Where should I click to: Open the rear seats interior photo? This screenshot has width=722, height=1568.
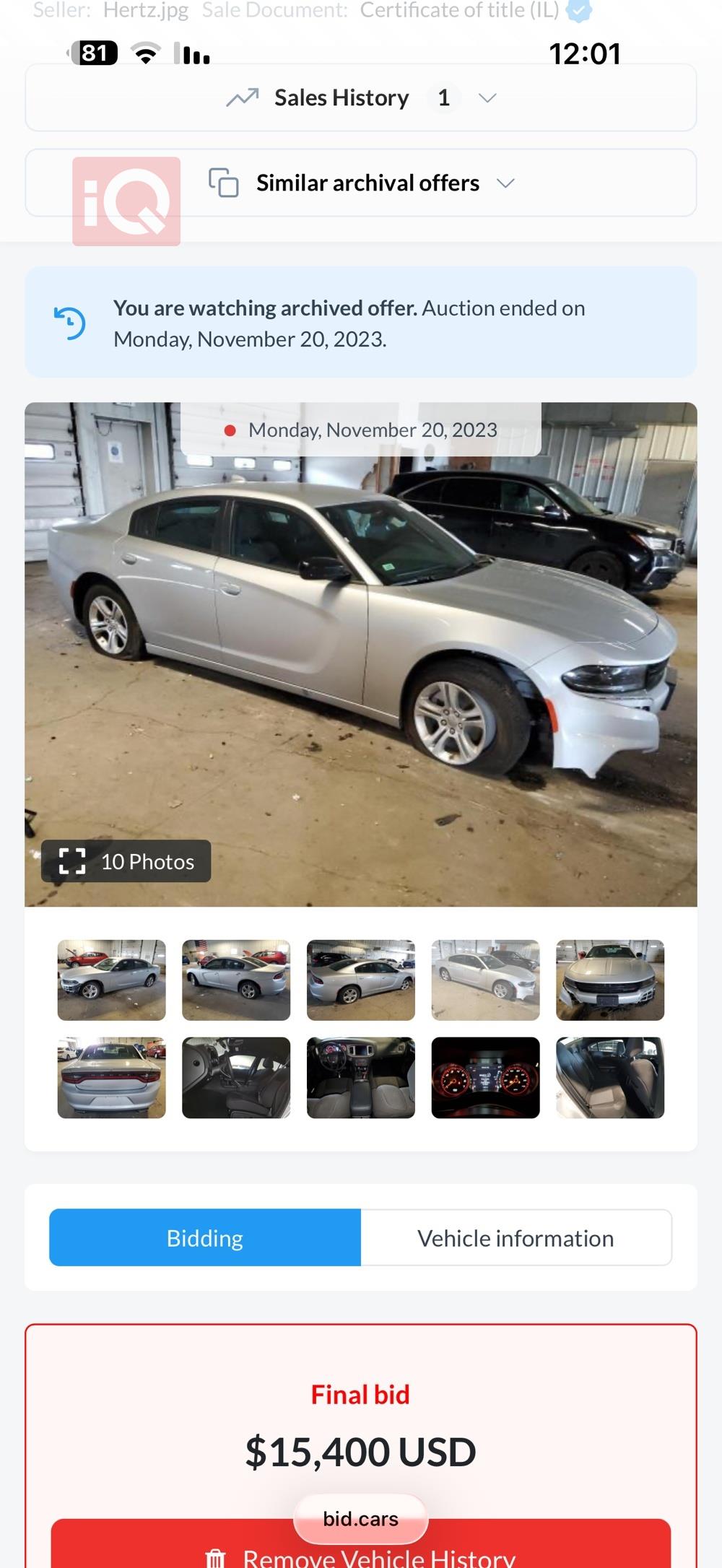coord(610,1078)
